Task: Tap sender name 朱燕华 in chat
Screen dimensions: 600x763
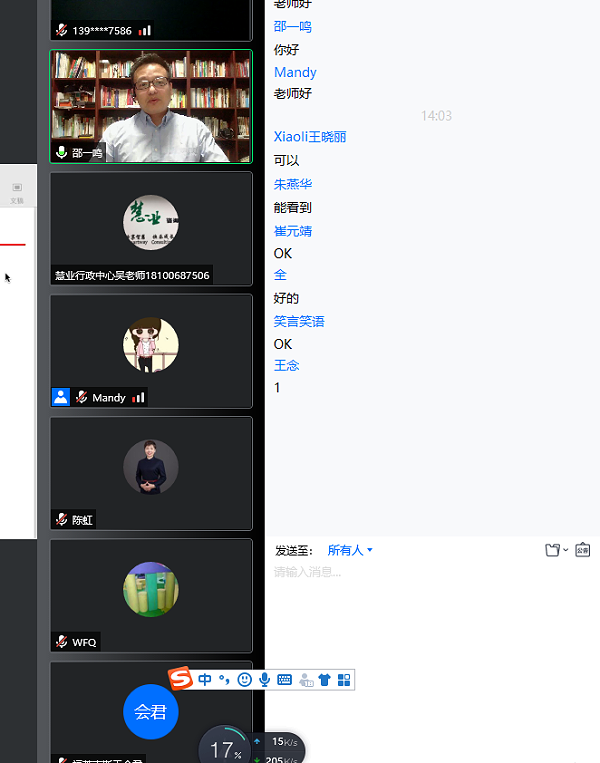Action: (293, 185)
